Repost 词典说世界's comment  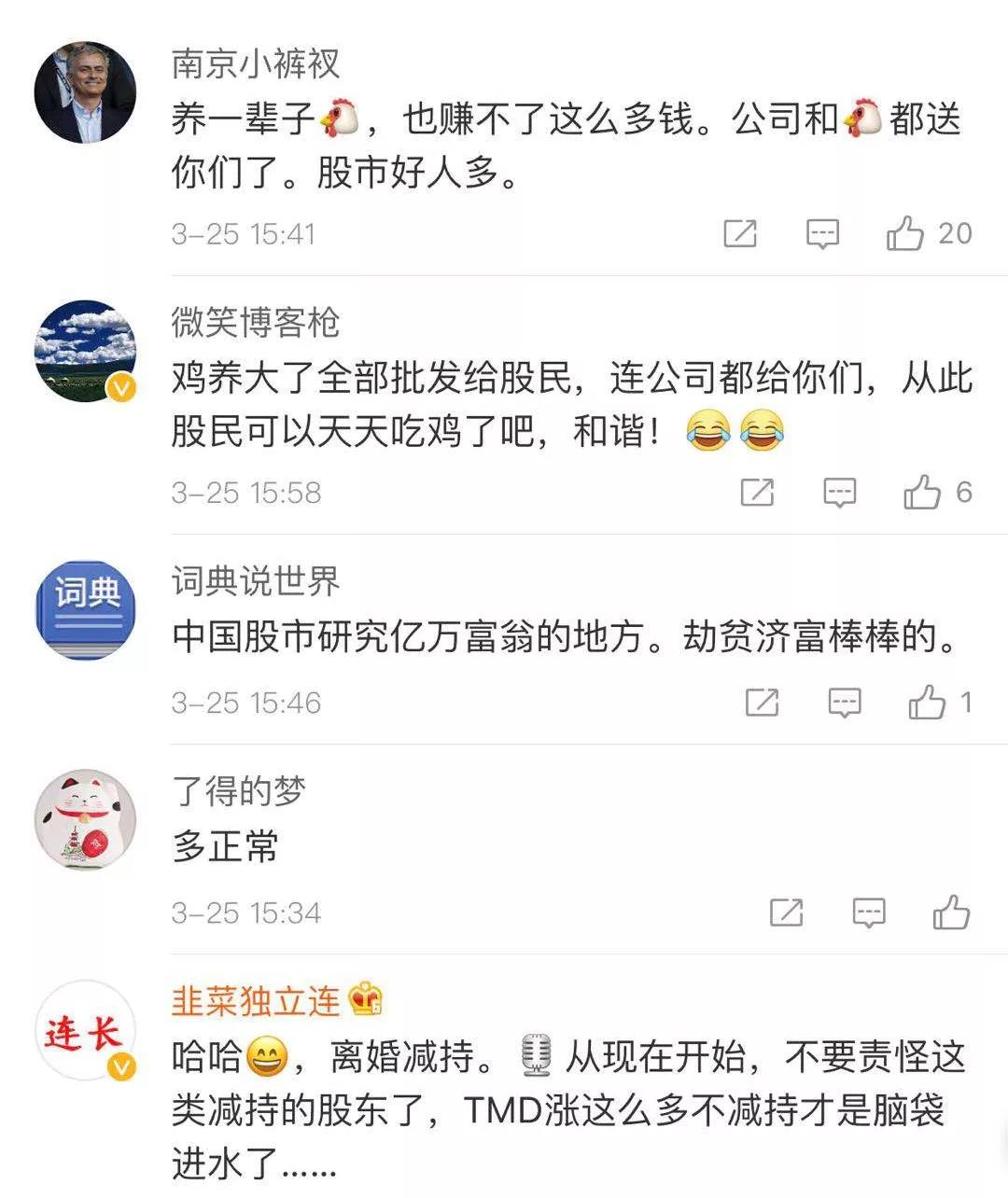click(x=763, y=702)
